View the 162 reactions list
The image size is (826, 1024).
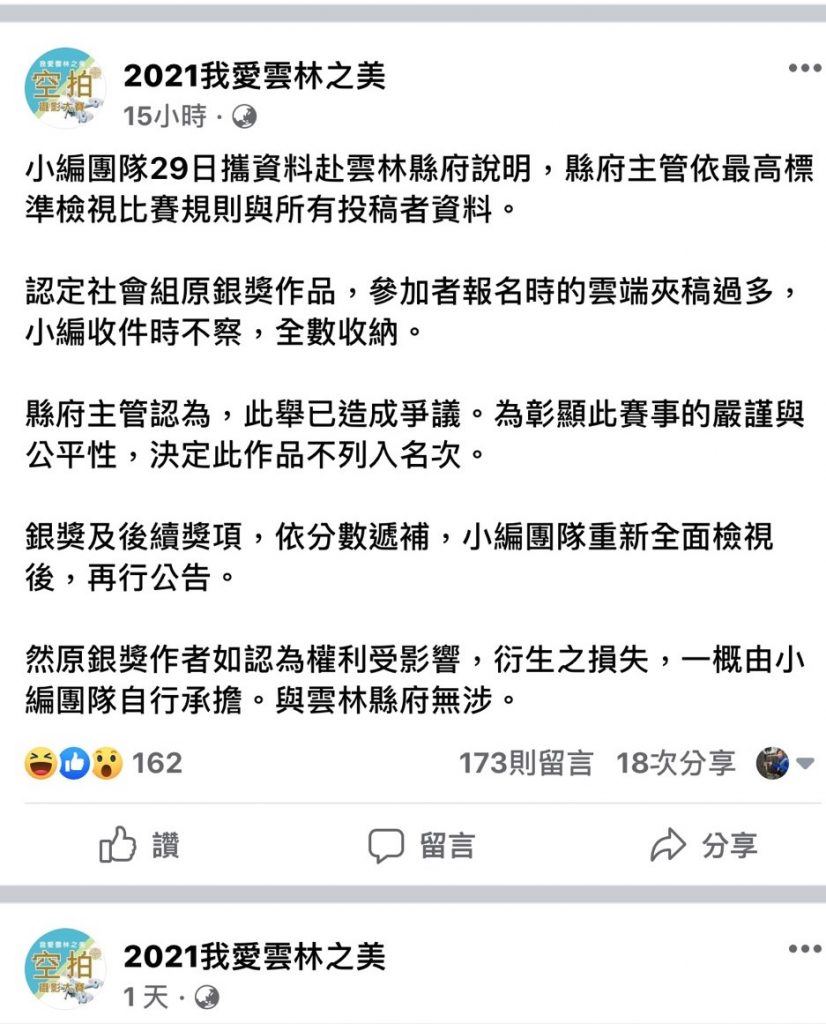coord(103,764)
